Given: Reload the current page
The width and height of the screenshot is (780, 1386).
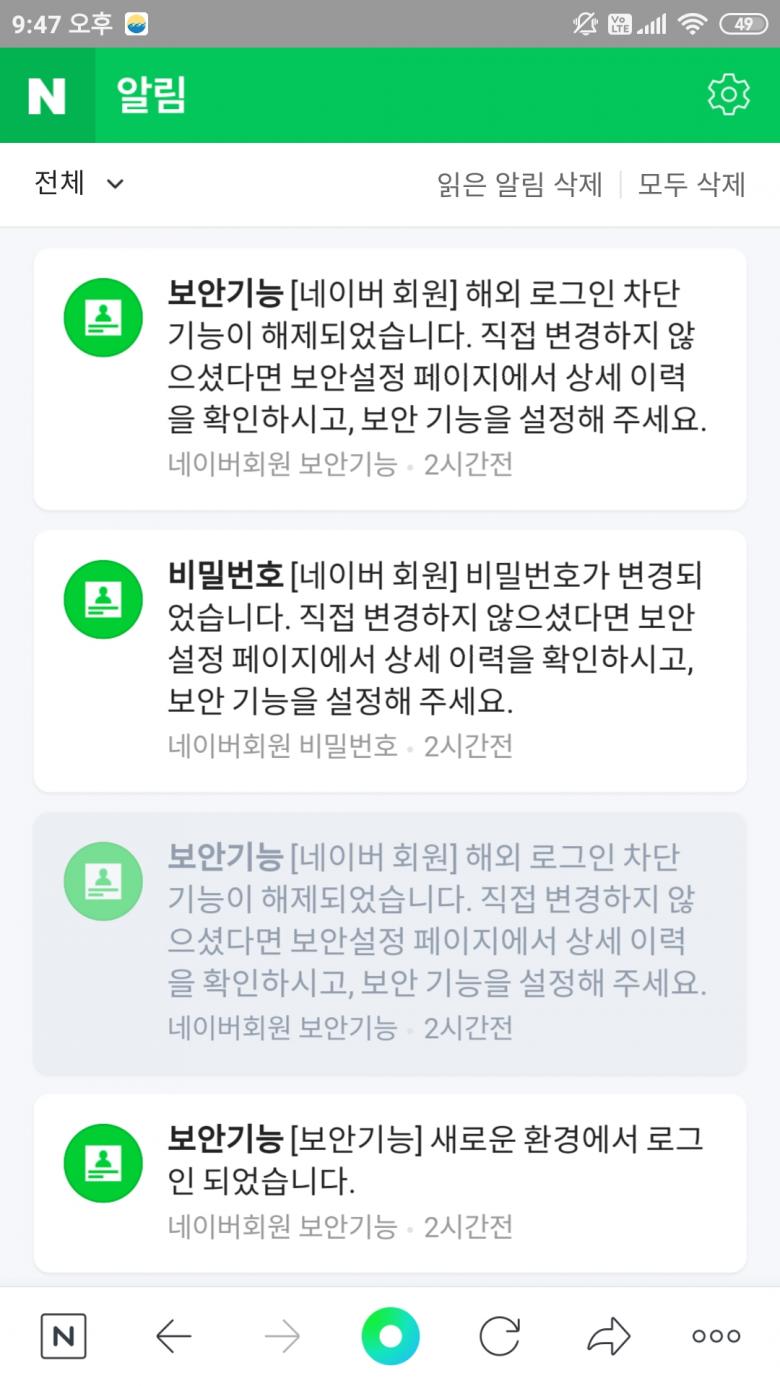Looking at the screenshot, I should tap(499, 1336).
